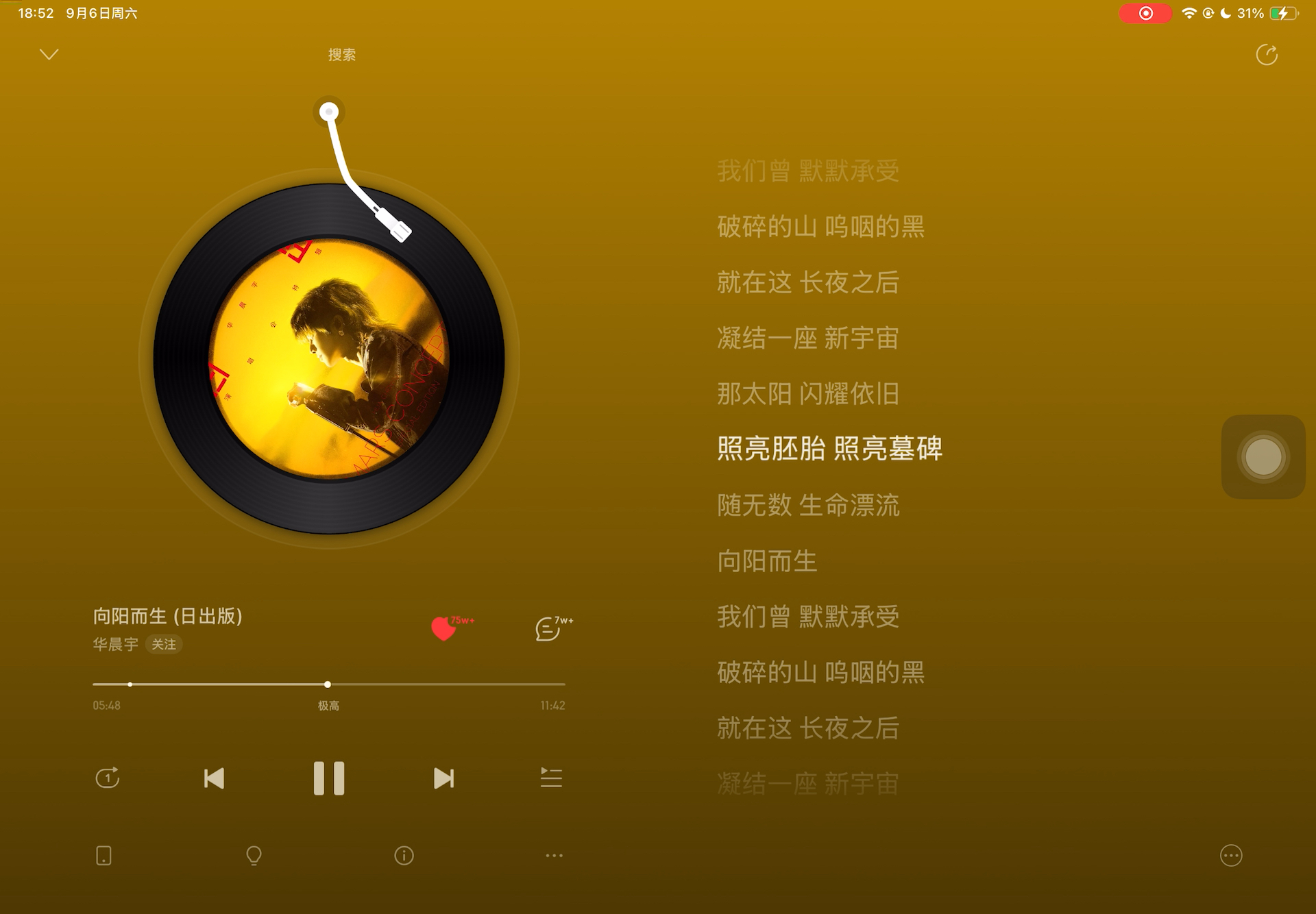
Task: Tap the lyric line 向阳而生
Action: [767, 561]
